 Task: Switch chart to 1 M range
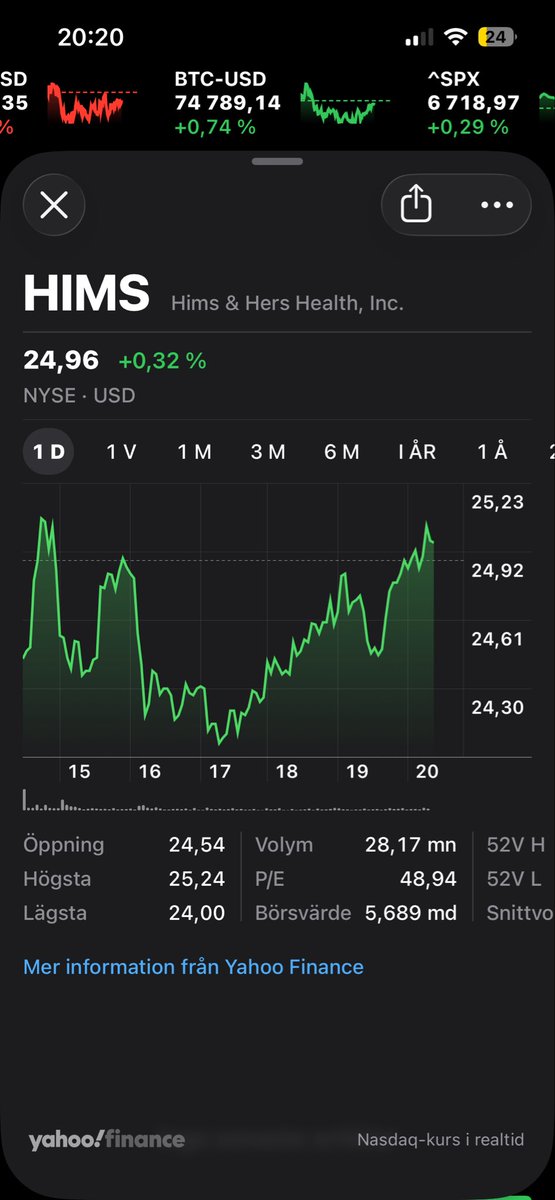coord(195,452)
